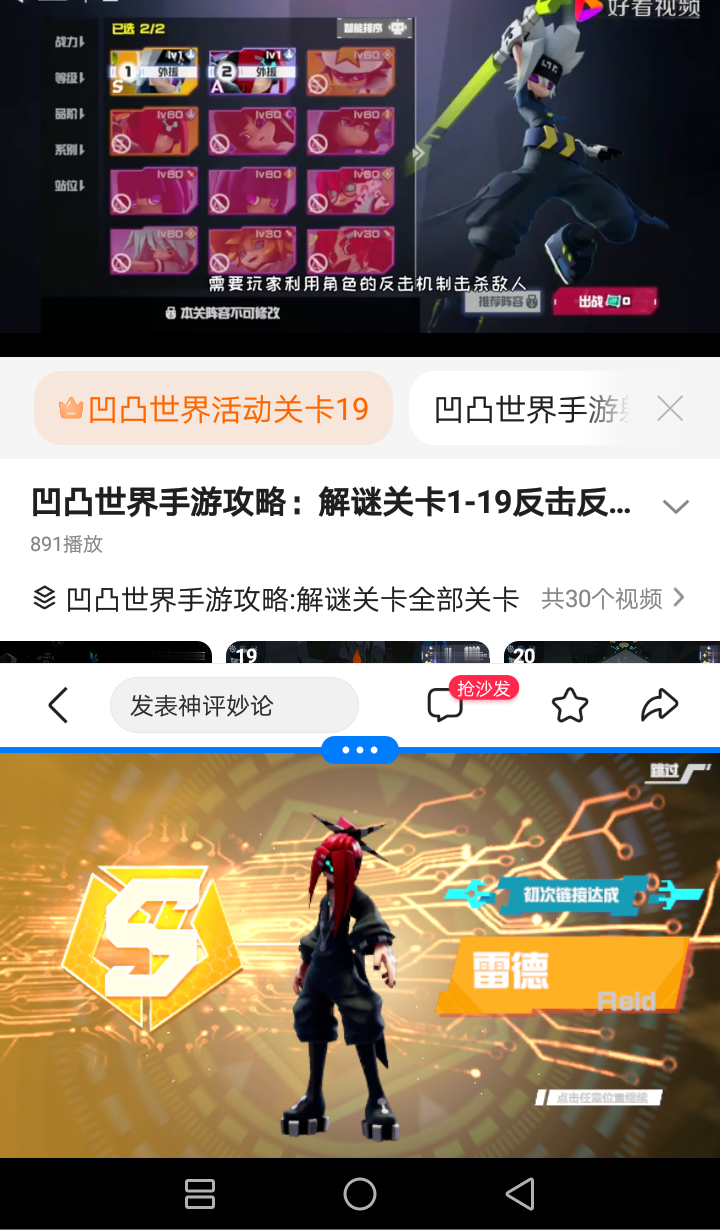Tap the crown icon on the activity tag
This screenshot has height=1230, width=720.
pyautogui.click(x=70, y=408)
